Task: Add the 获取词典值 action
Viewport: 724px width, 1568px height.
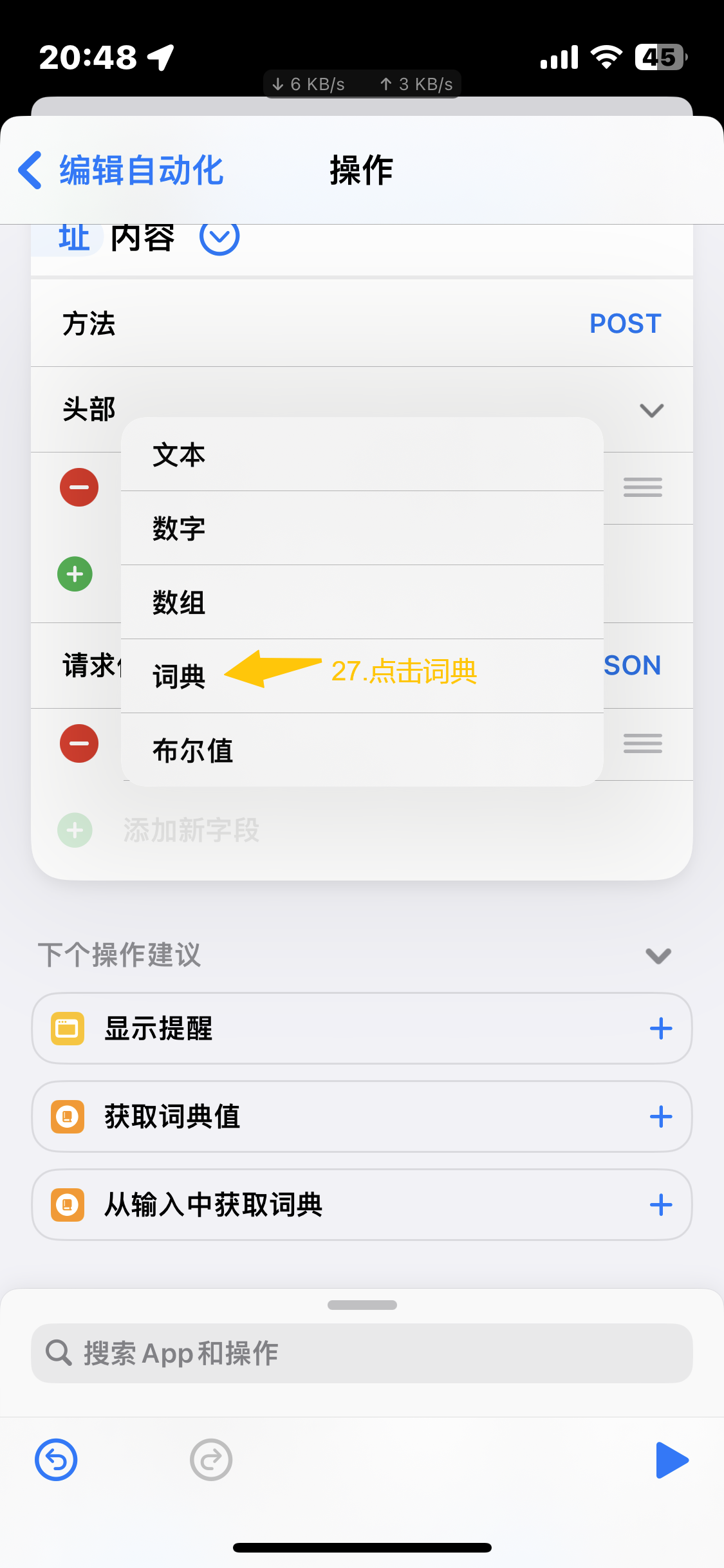Action: 660,1117
